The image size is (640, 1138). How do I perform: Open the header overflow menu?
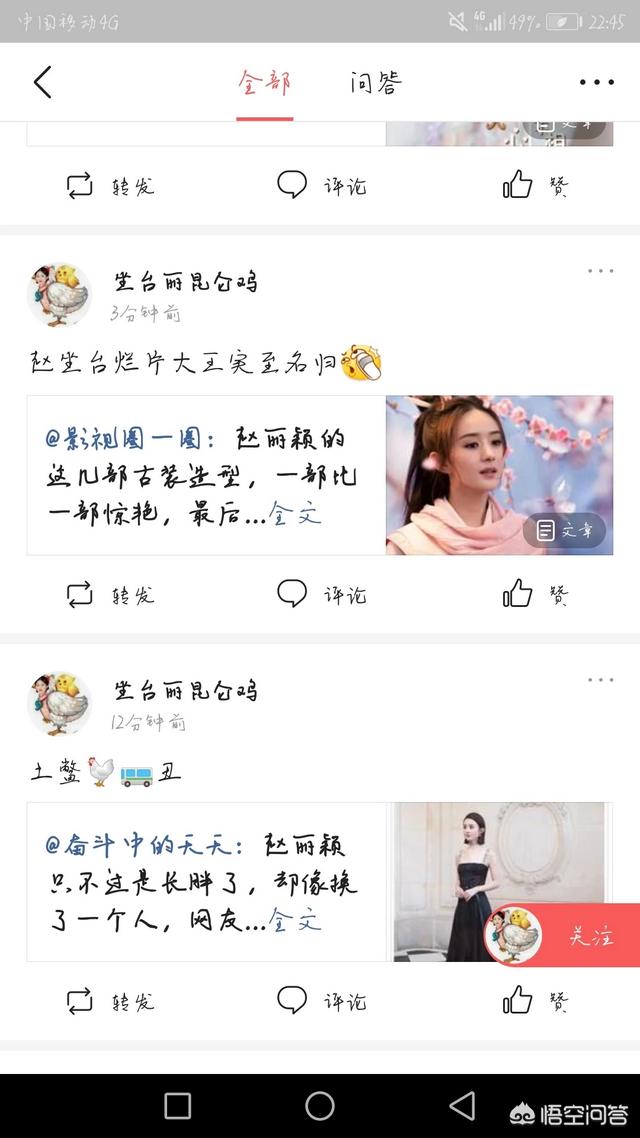(597, 83)
